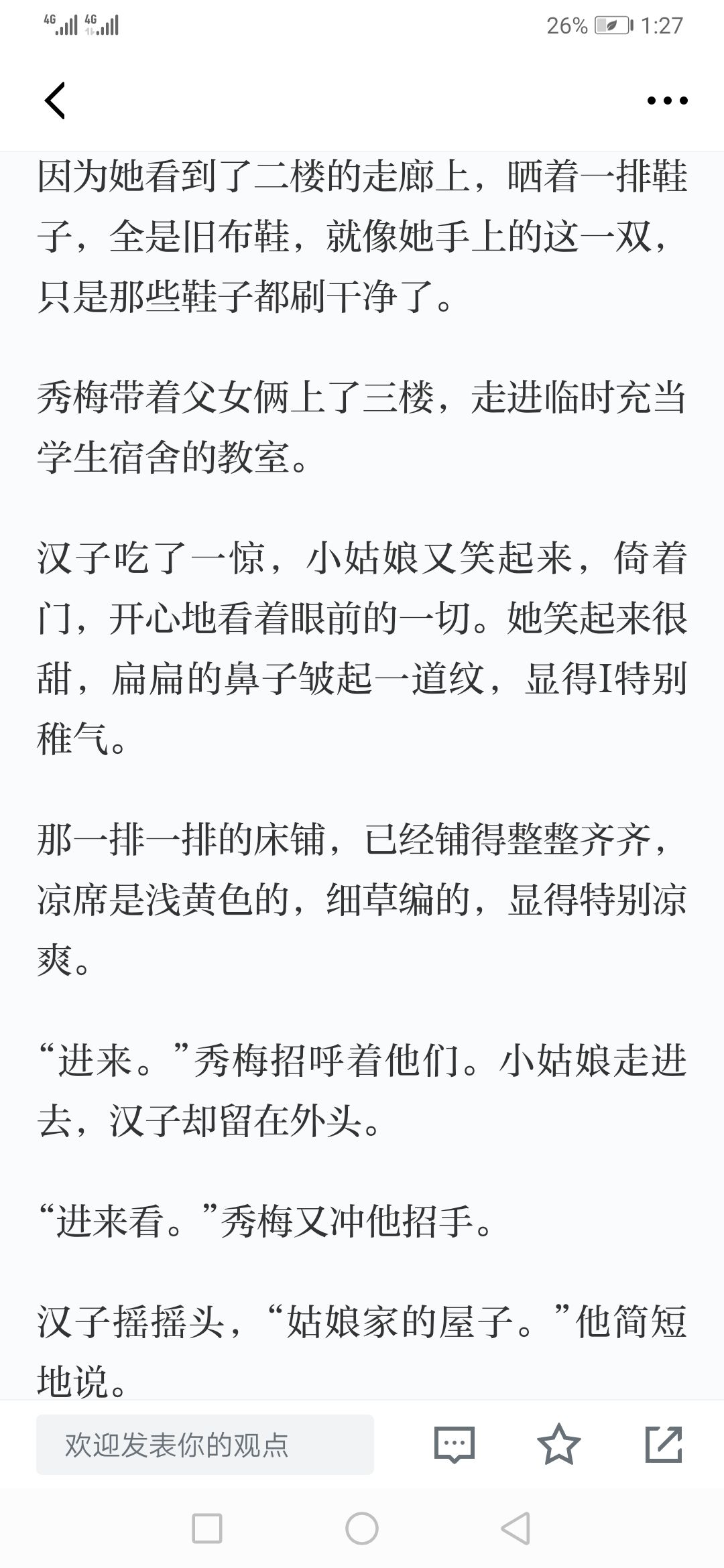Go back using the top-left arrow
The image size is (724, 1568).
55,101
